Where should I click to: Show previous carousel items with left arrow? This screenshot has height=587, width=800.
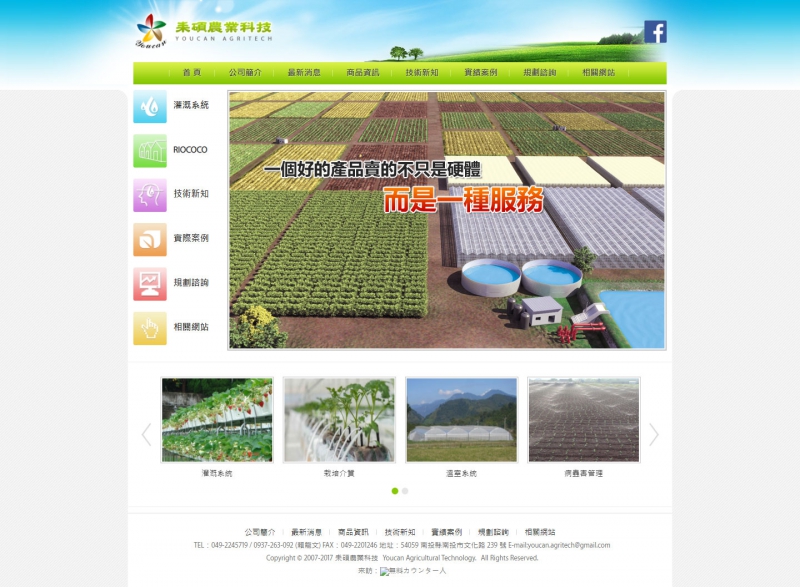pos(146,434)
